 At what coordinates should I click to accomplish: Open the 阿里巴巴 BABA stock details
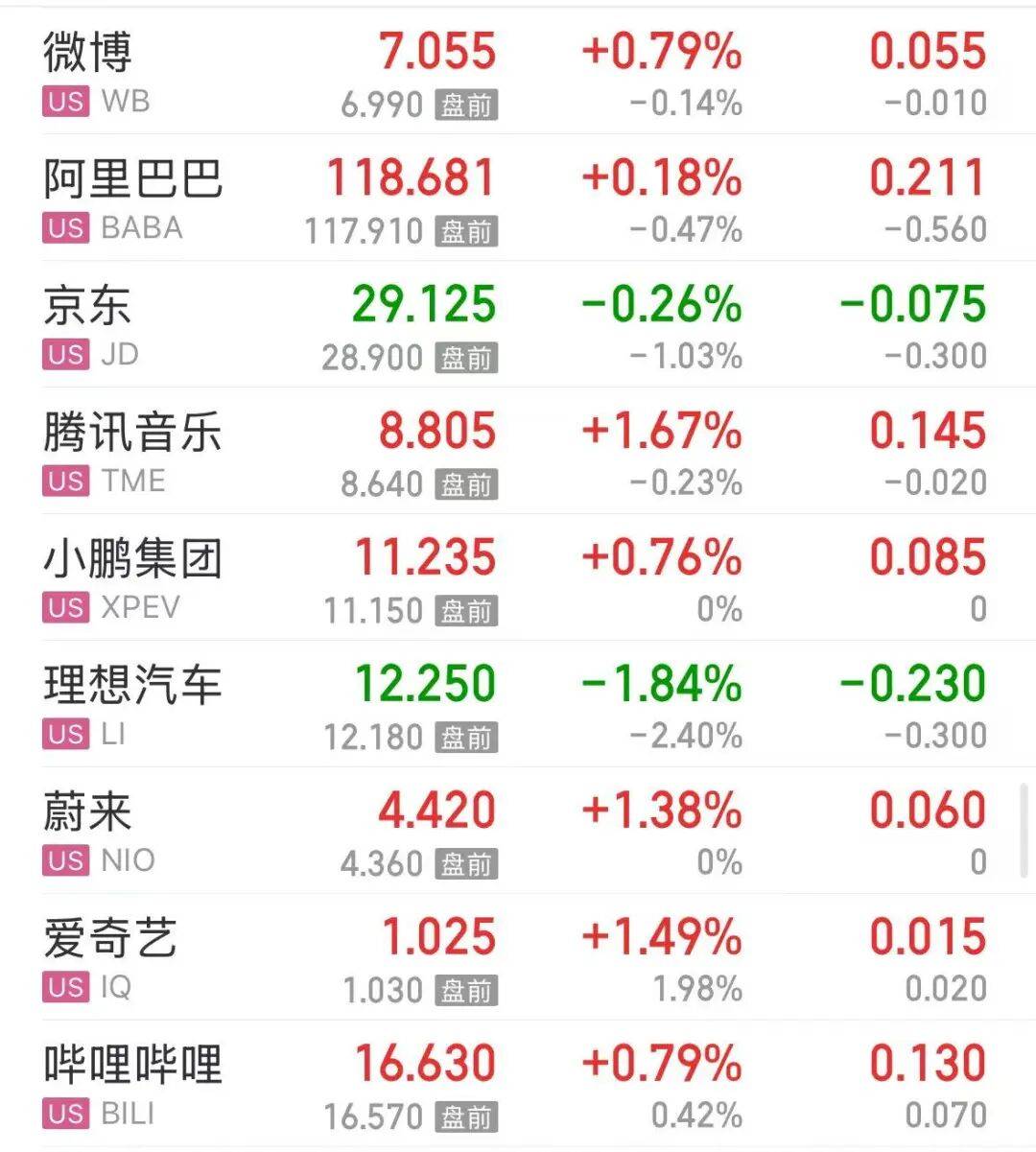518,199
